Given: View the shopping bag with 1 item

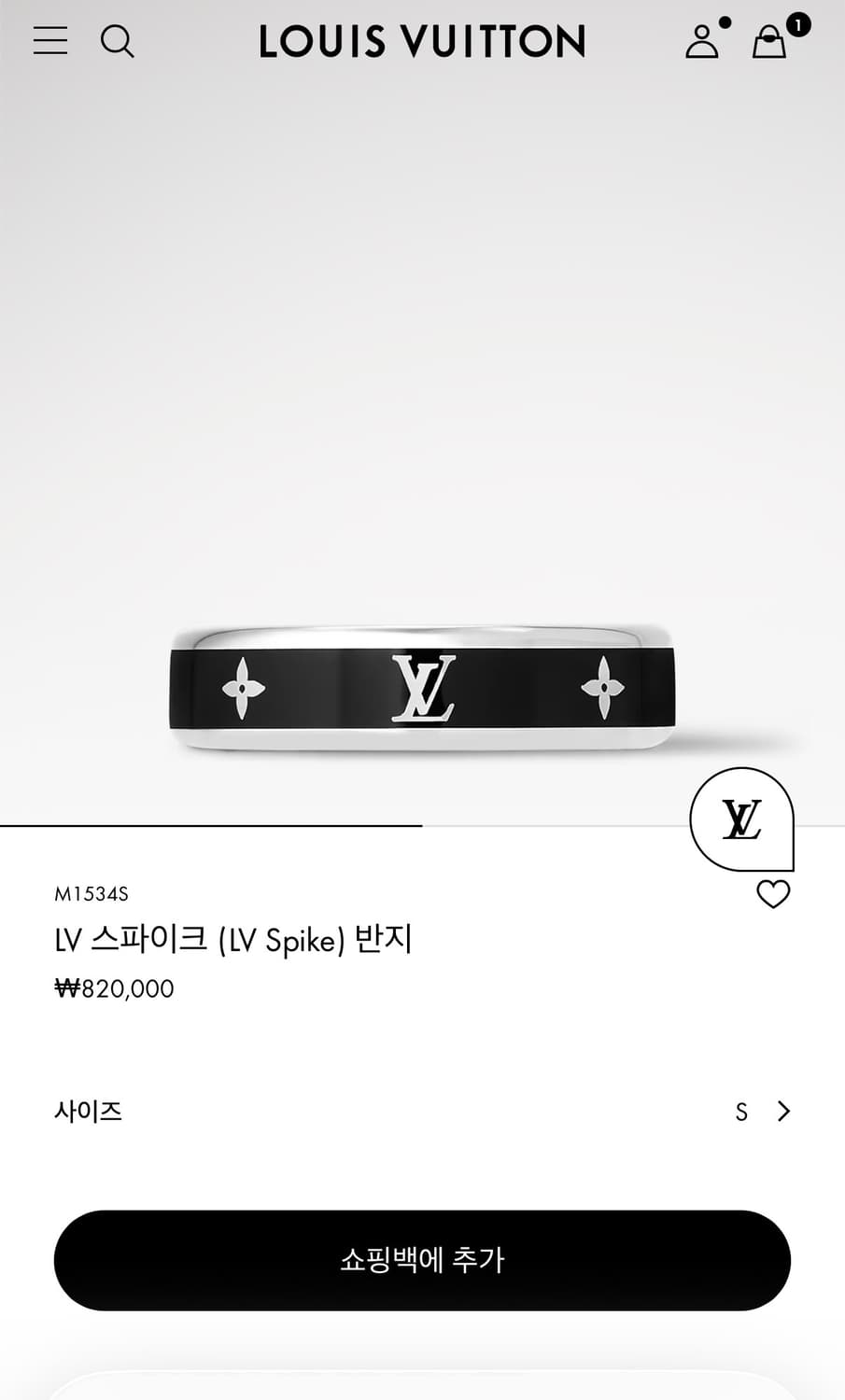Looking at the screenshot, I should 768,43.
